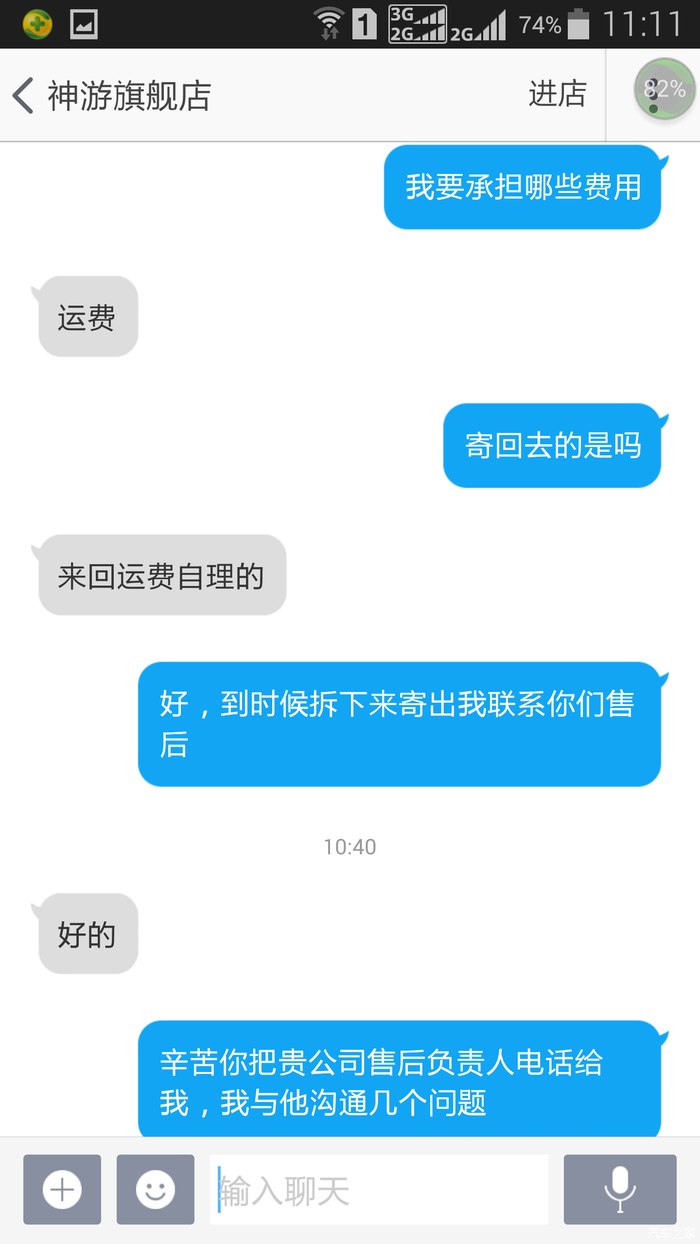Go back from the 神游旗舰店 chat

(x=24, y=96)
